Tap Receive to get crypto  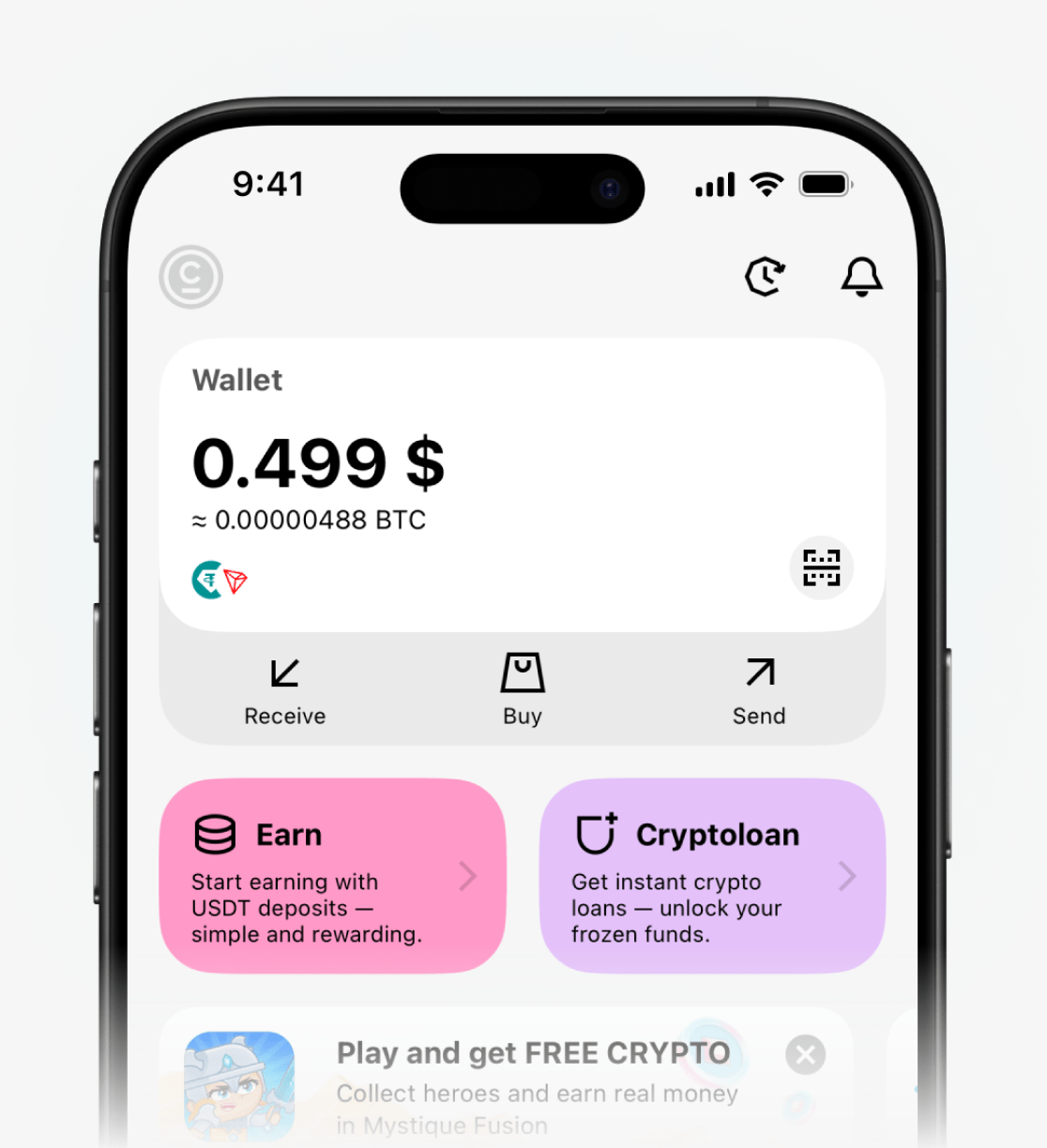(x=285, y=690)
